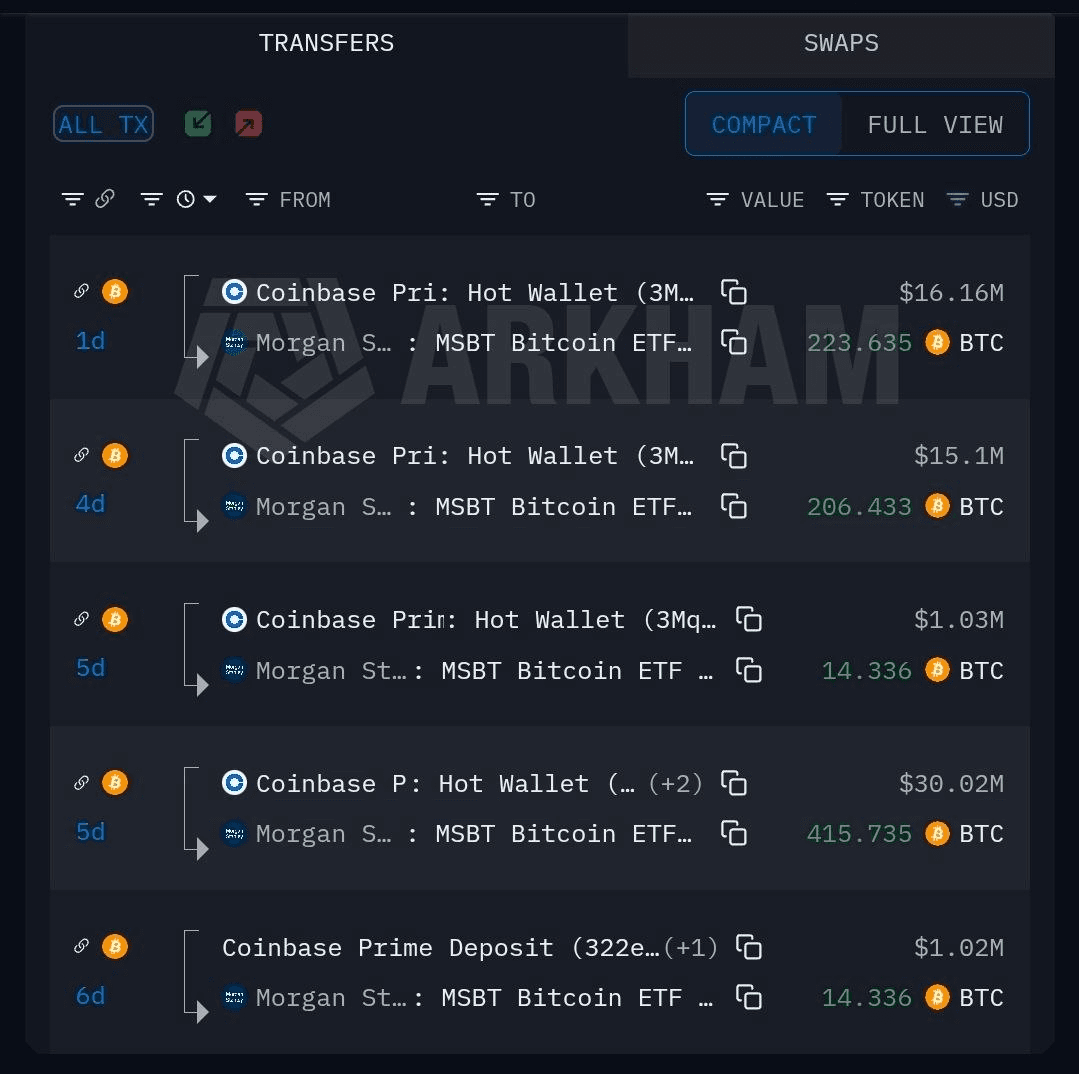Open the time sort dropdown
The image size is (1079, 1074).
tap(180, 200)
